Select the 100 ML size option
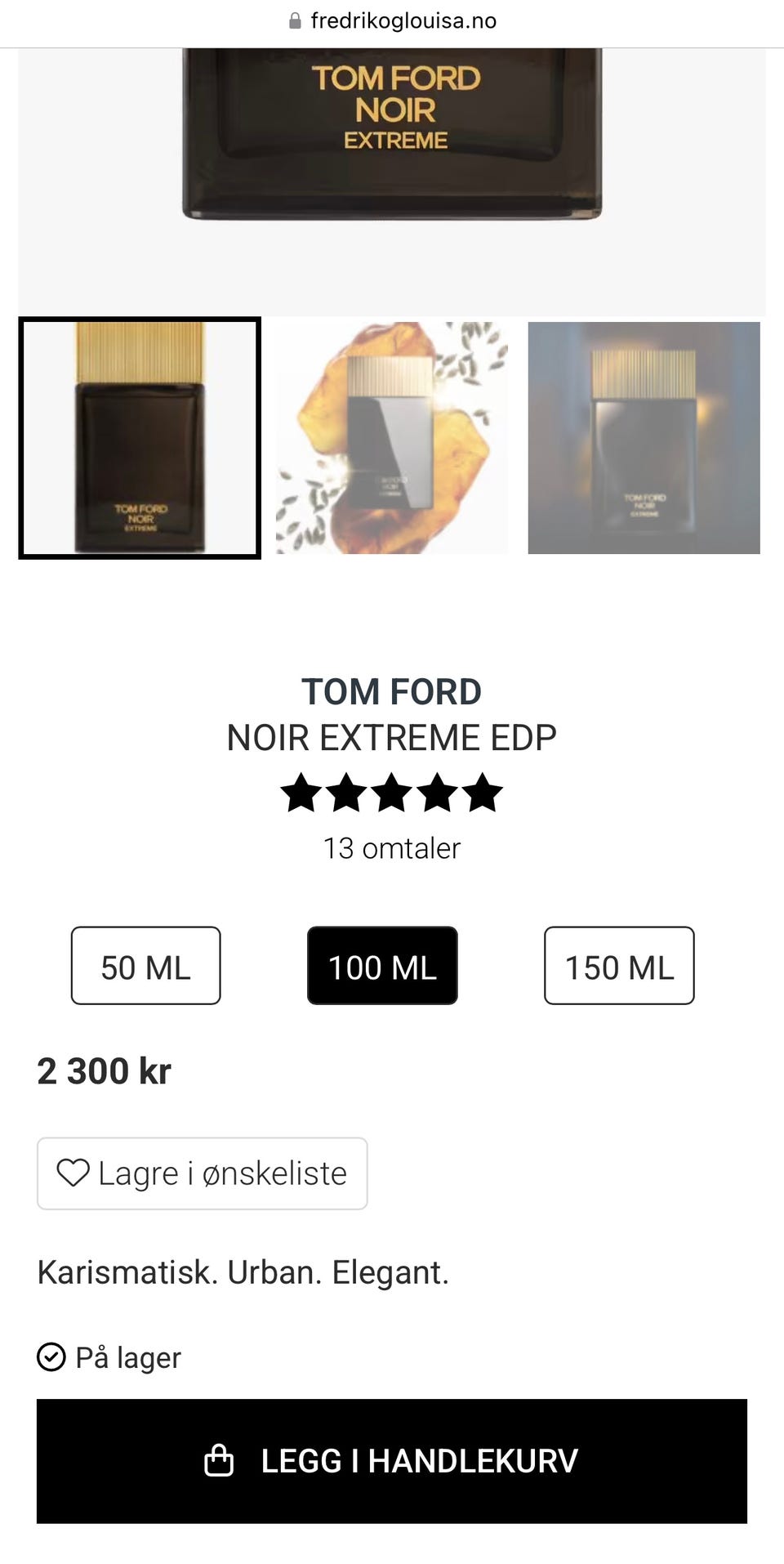Viewport: 784px width, 1564px height. 382,966
